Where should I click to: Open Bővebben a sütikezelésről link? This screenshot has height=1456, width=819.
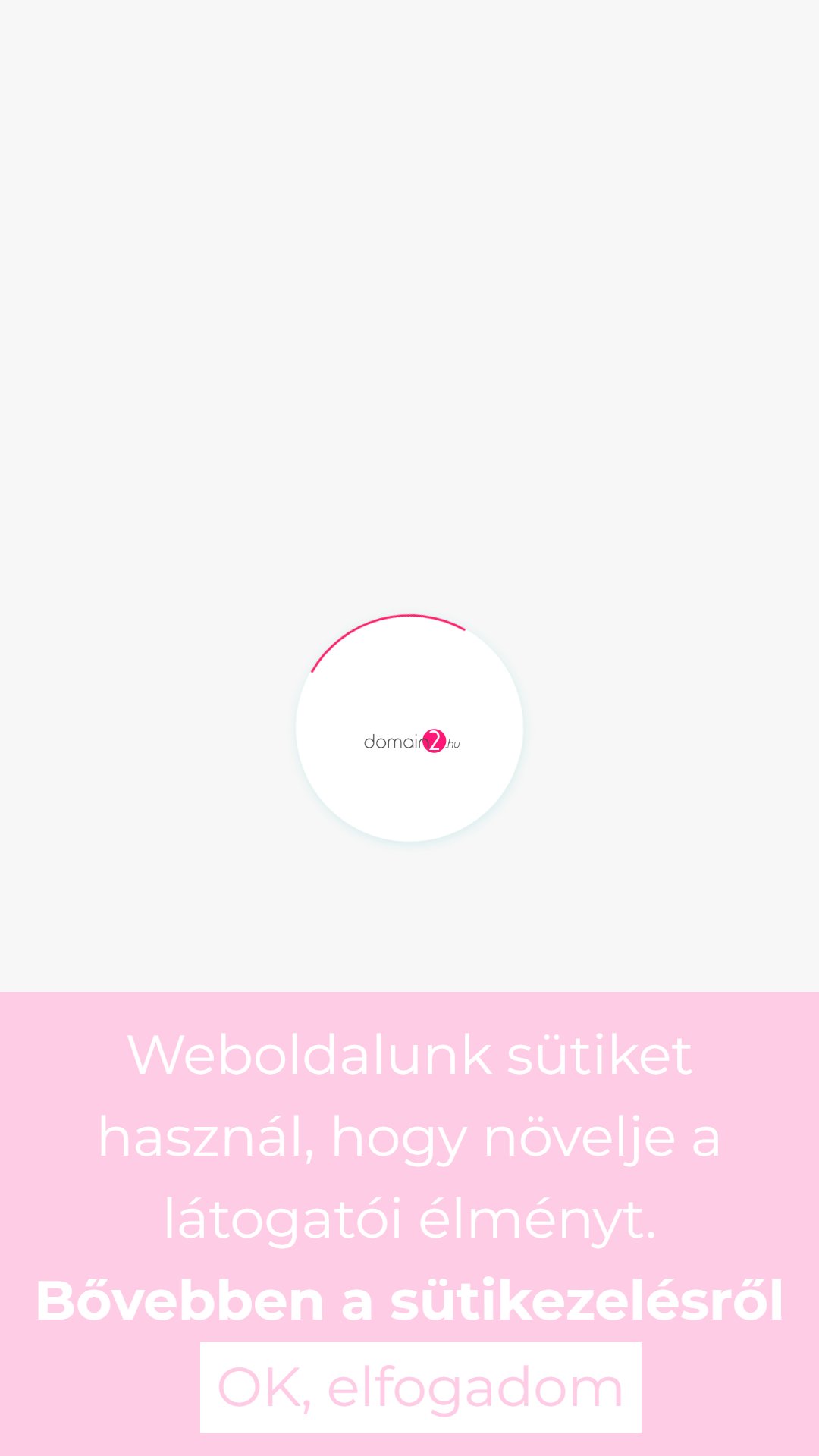409,1300
